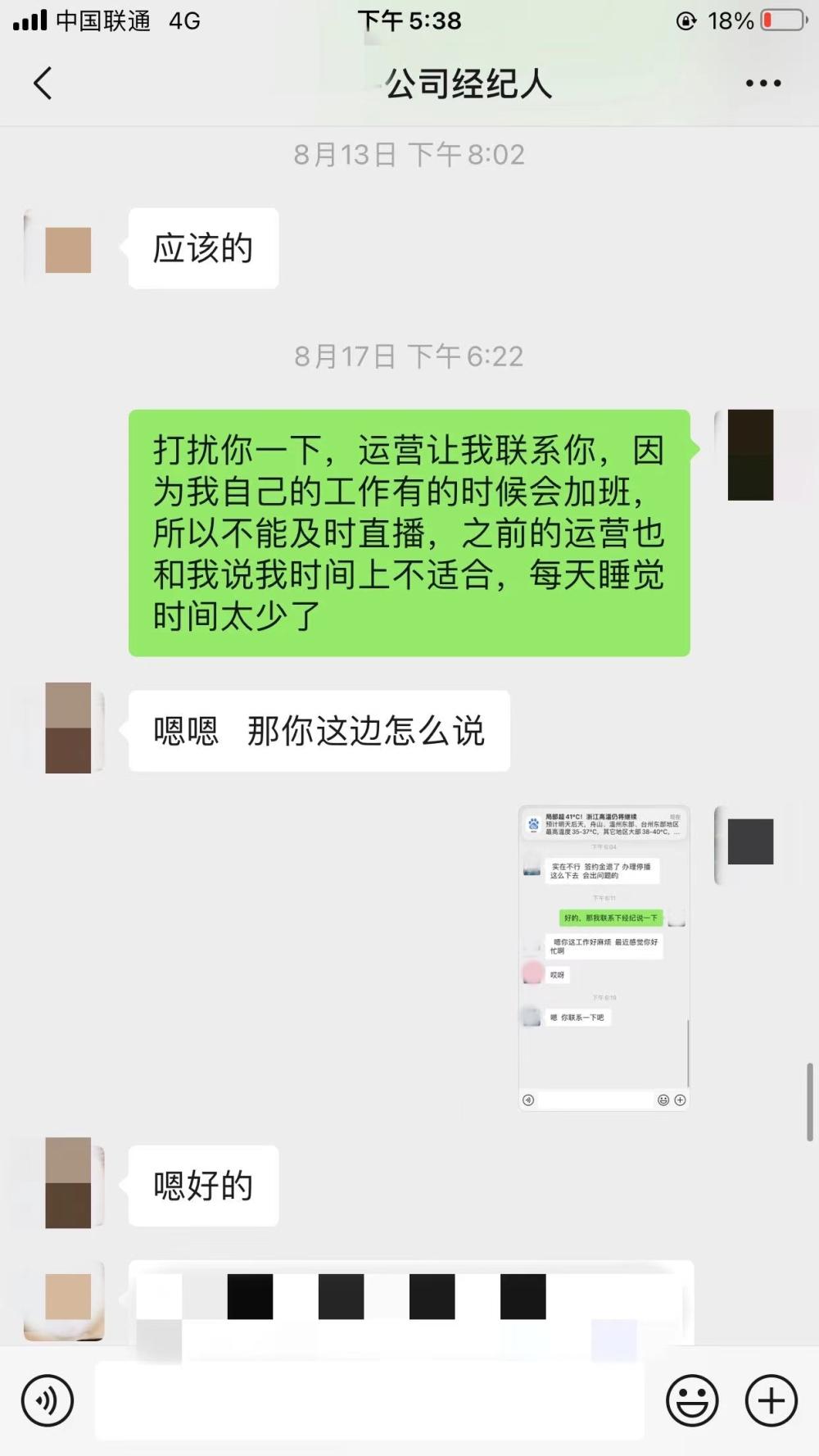Image resolution: width=819 pixels, height=1456 pixels.
Task: Tap the contact avatar beside 嗯好的
Action: coord(69,1182)
